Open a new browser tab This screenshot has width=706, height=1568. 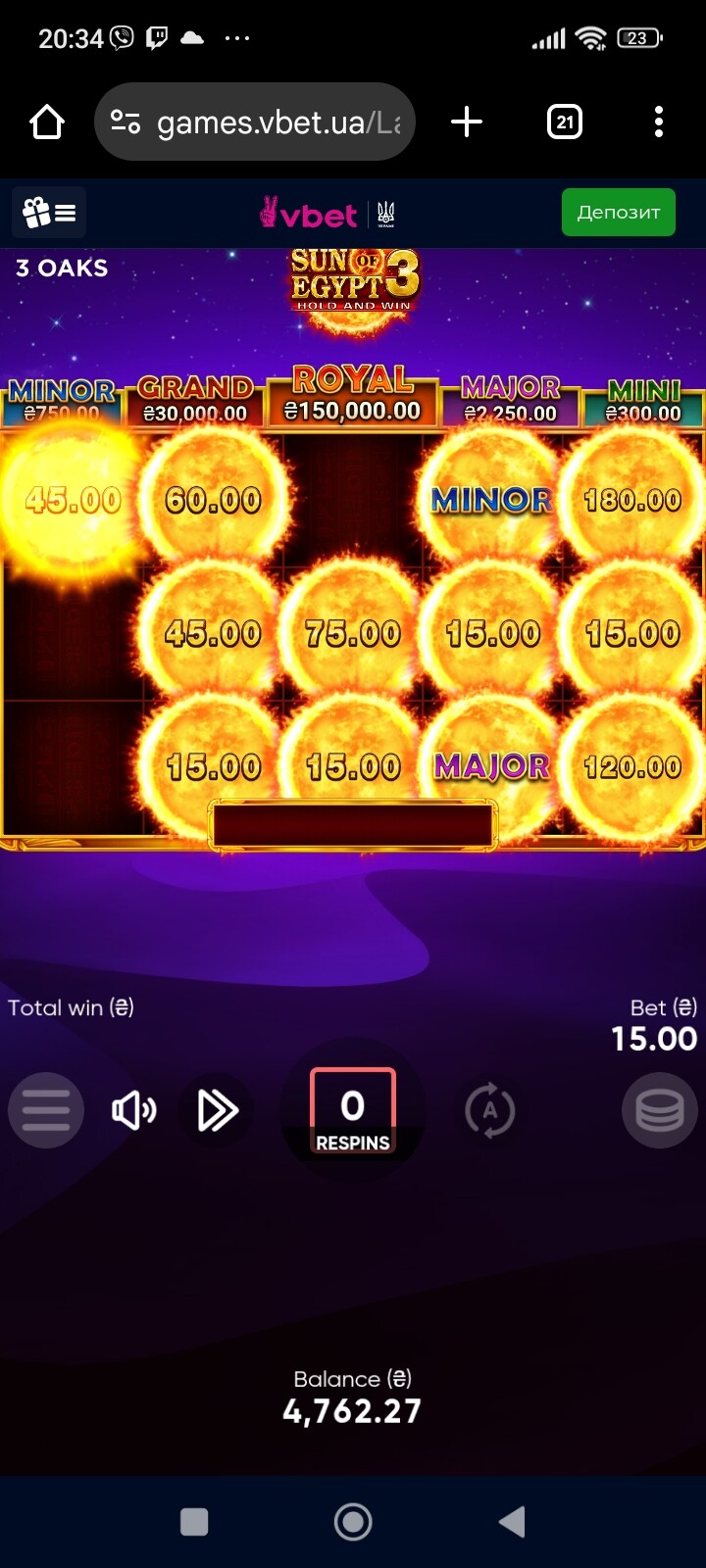467,122
